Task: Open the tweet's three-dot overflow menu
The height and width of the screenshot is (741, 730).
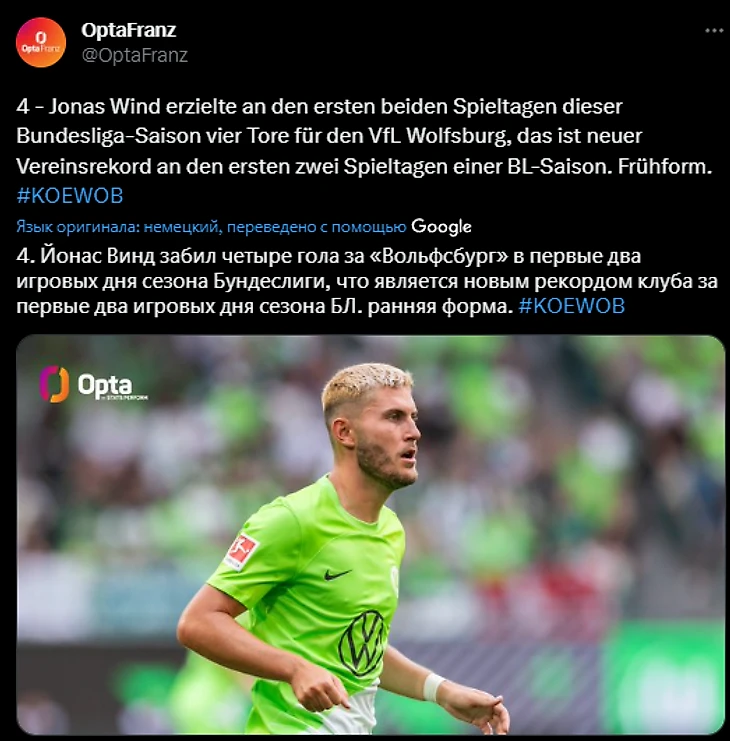Action: tap(713, 31)
